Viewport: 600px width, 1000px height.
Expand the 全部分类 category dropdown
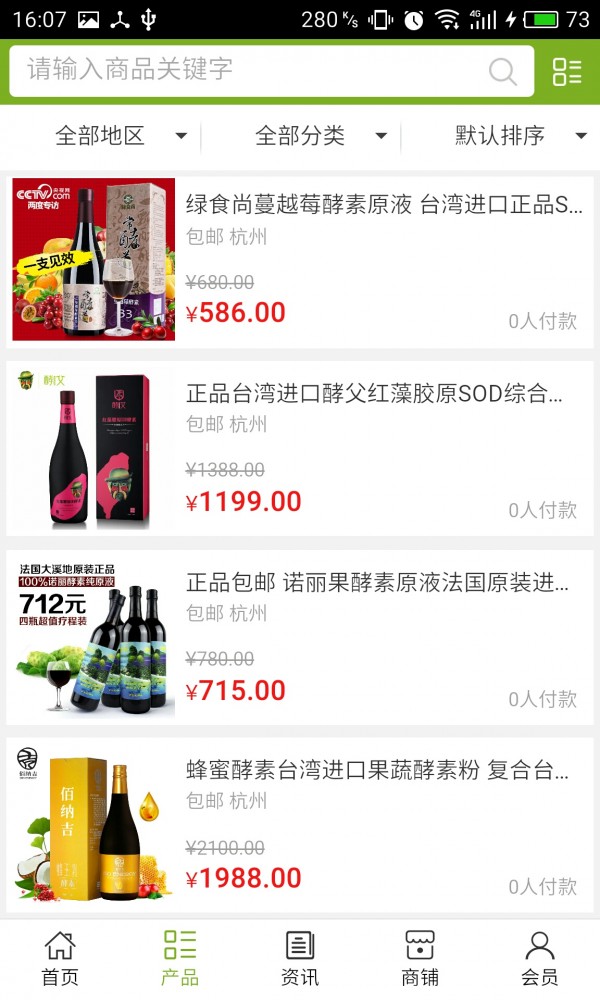[x=320, y=136]
